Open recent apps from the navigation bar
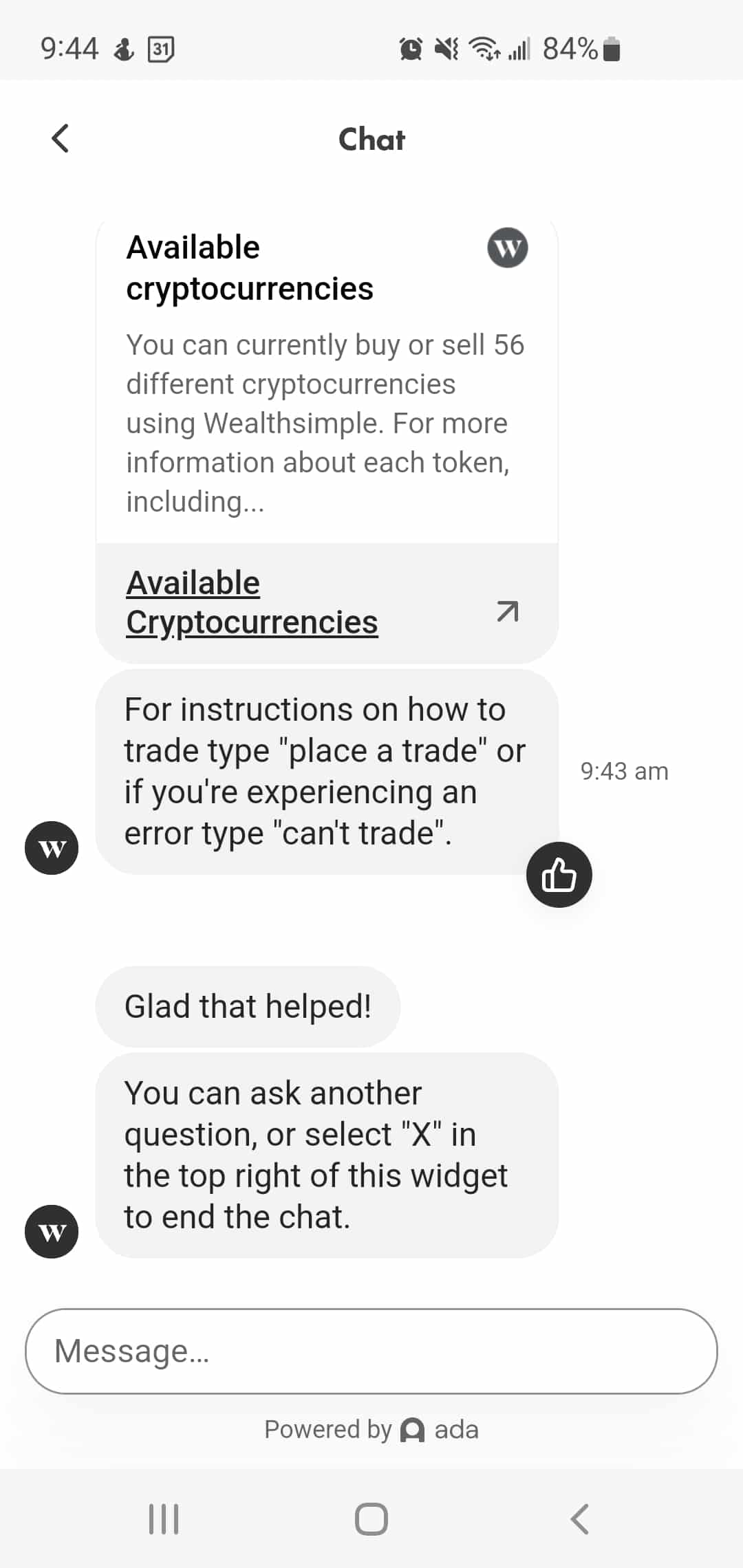Viewport: 743px width, 1568px height. [x=164, y=1519]
